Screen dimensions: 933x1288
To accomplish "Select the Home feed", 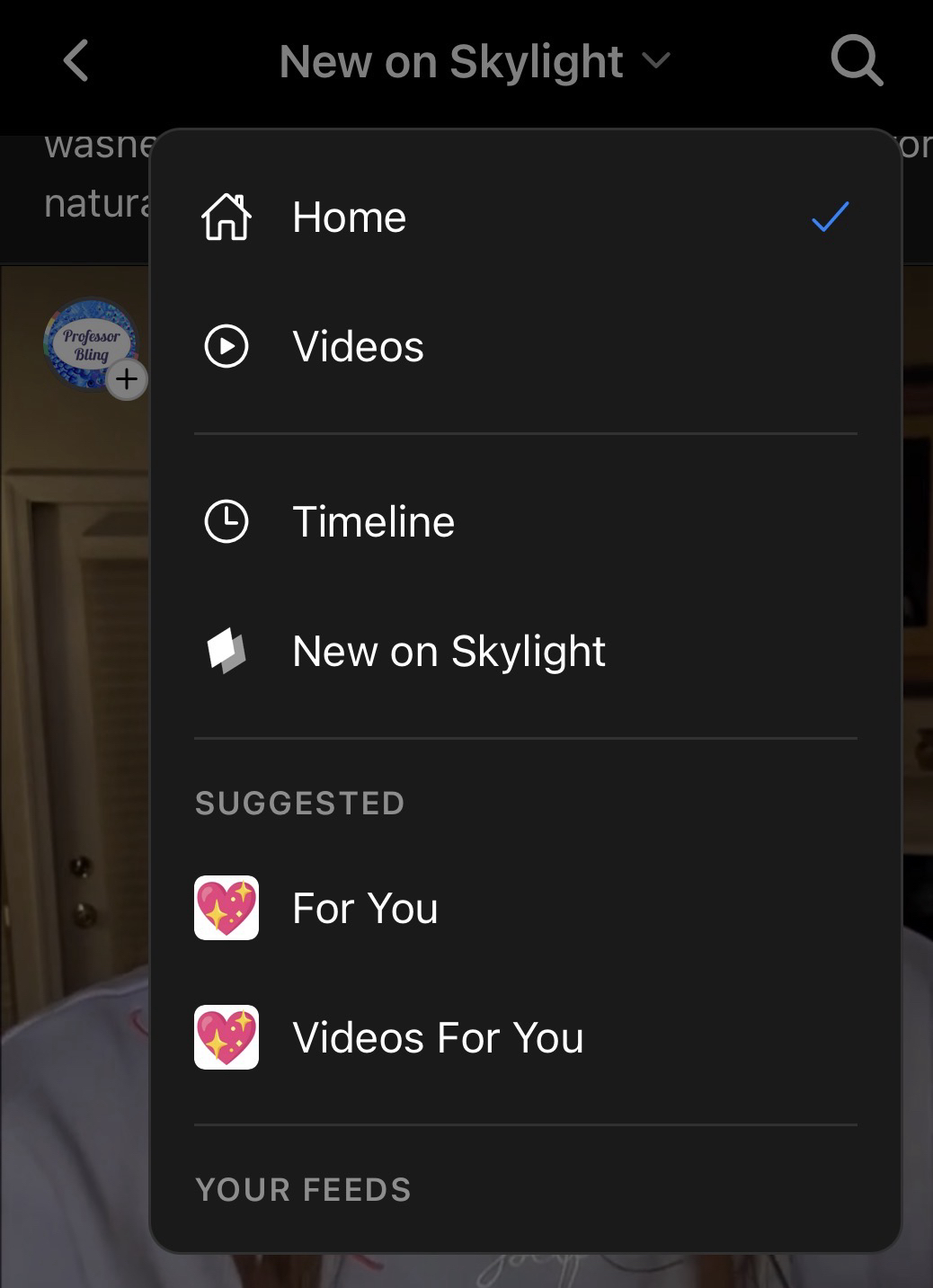I will coord(350,218).
